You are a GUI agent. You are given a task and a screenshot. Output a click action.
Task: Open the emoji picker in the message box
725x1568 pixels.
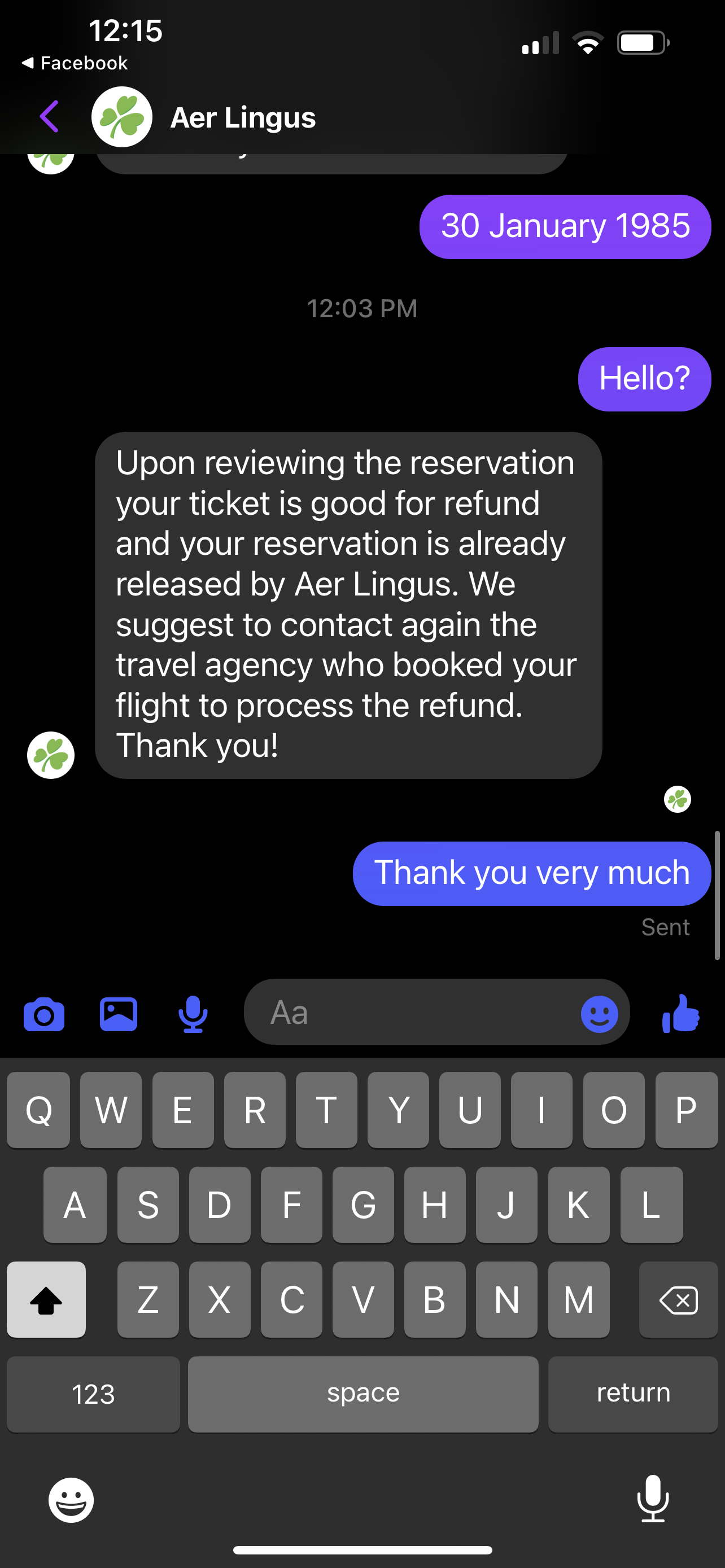pyautogui.click(x=599, y=1014)
